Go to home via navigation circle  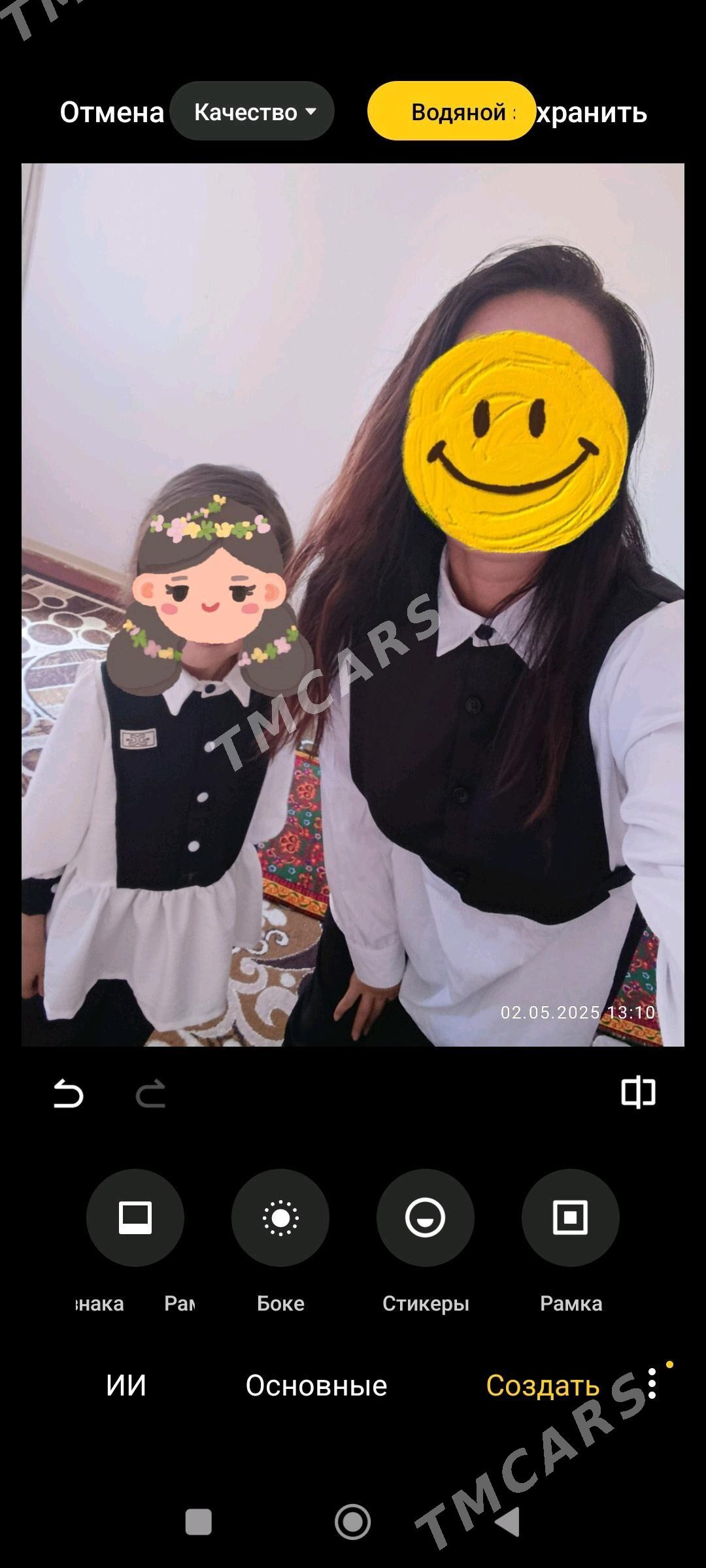tap(353, 1522)
